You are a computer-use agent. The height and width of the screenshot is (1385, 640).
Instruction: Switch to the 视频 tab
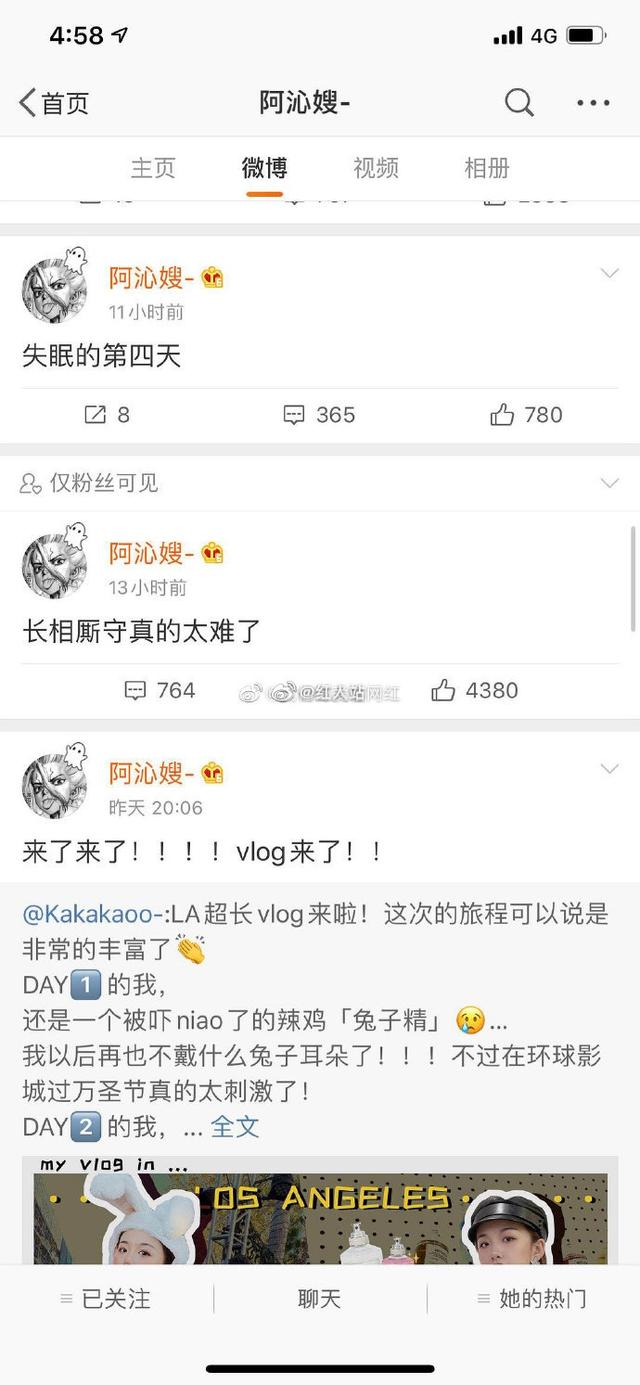(x=376, y=168)
